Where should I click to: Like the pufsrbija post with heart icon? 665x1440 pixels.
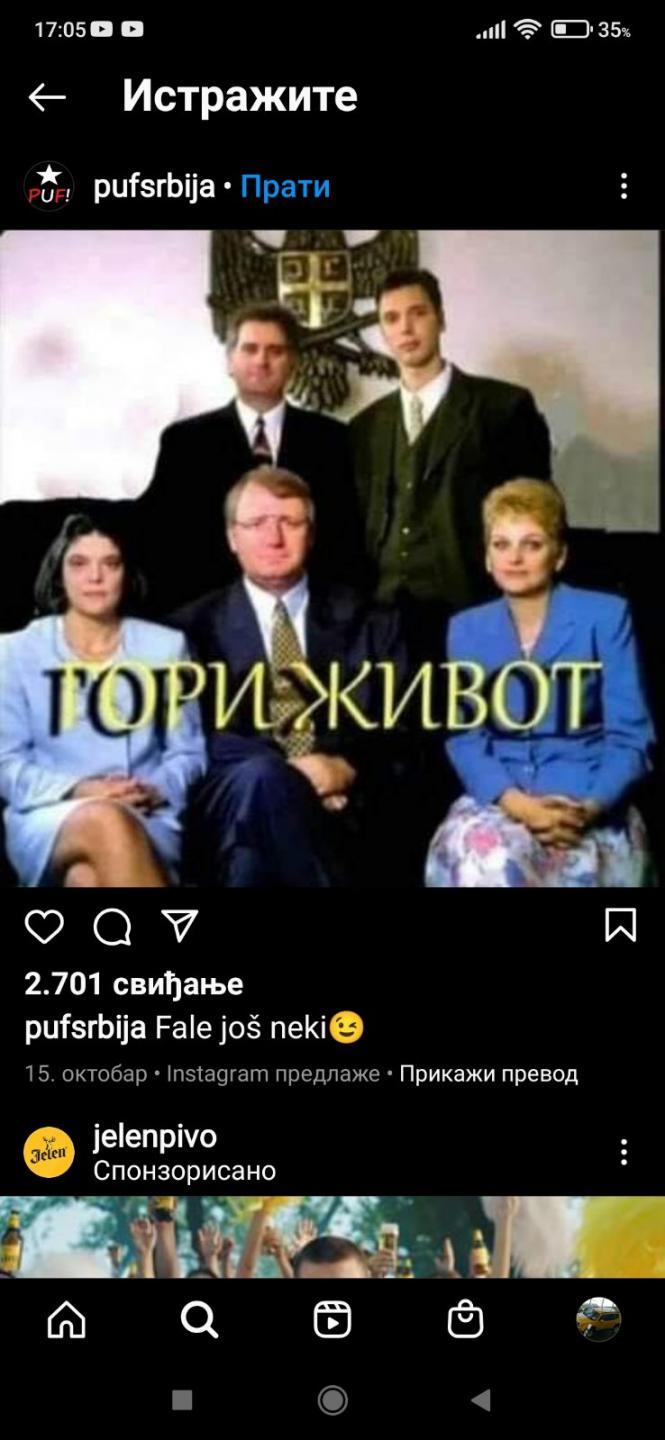(x=44, y=927)
